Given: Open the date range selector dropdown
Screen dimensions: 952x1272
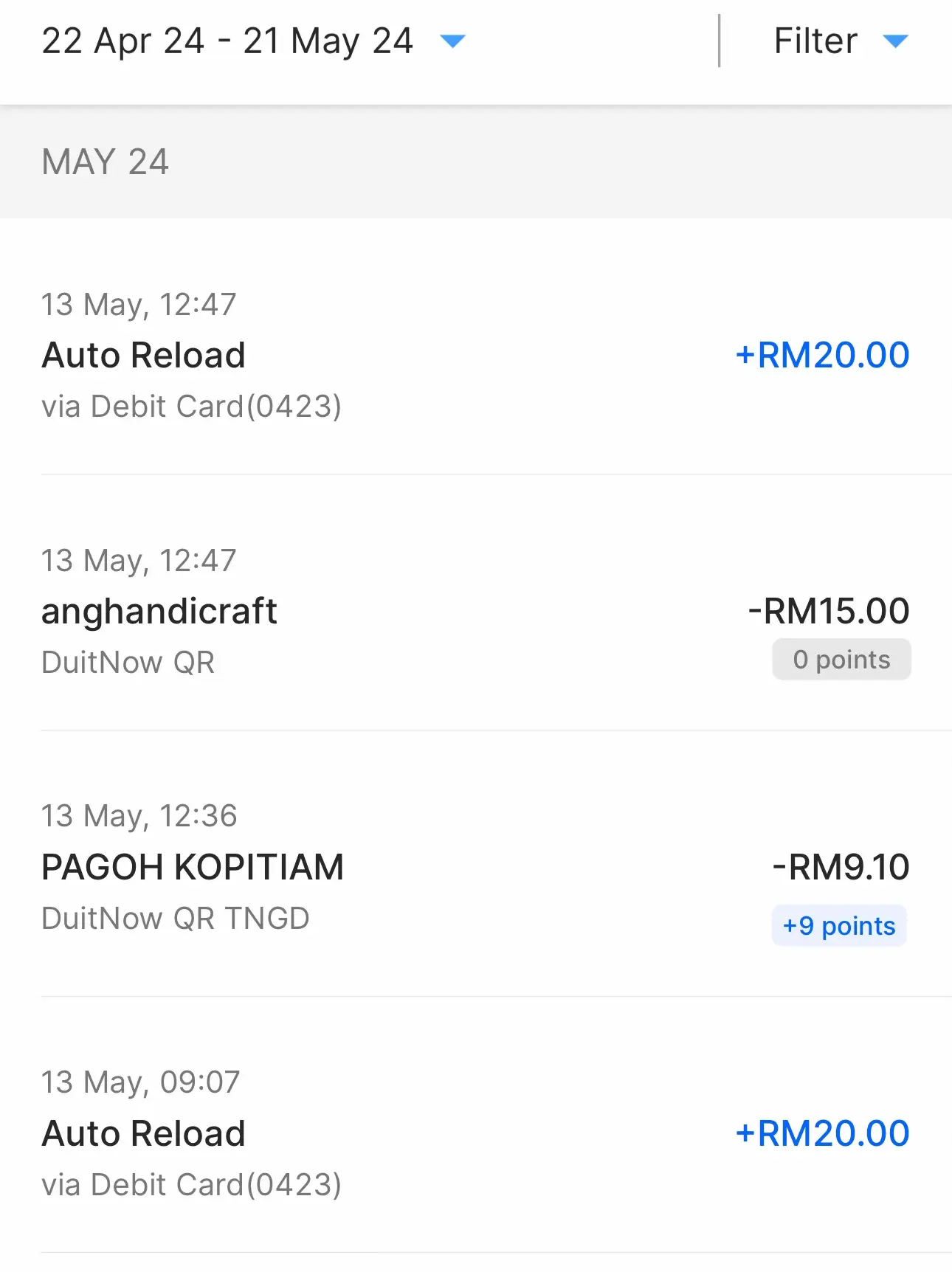Looking at the screenshot, I should (251, 41).
